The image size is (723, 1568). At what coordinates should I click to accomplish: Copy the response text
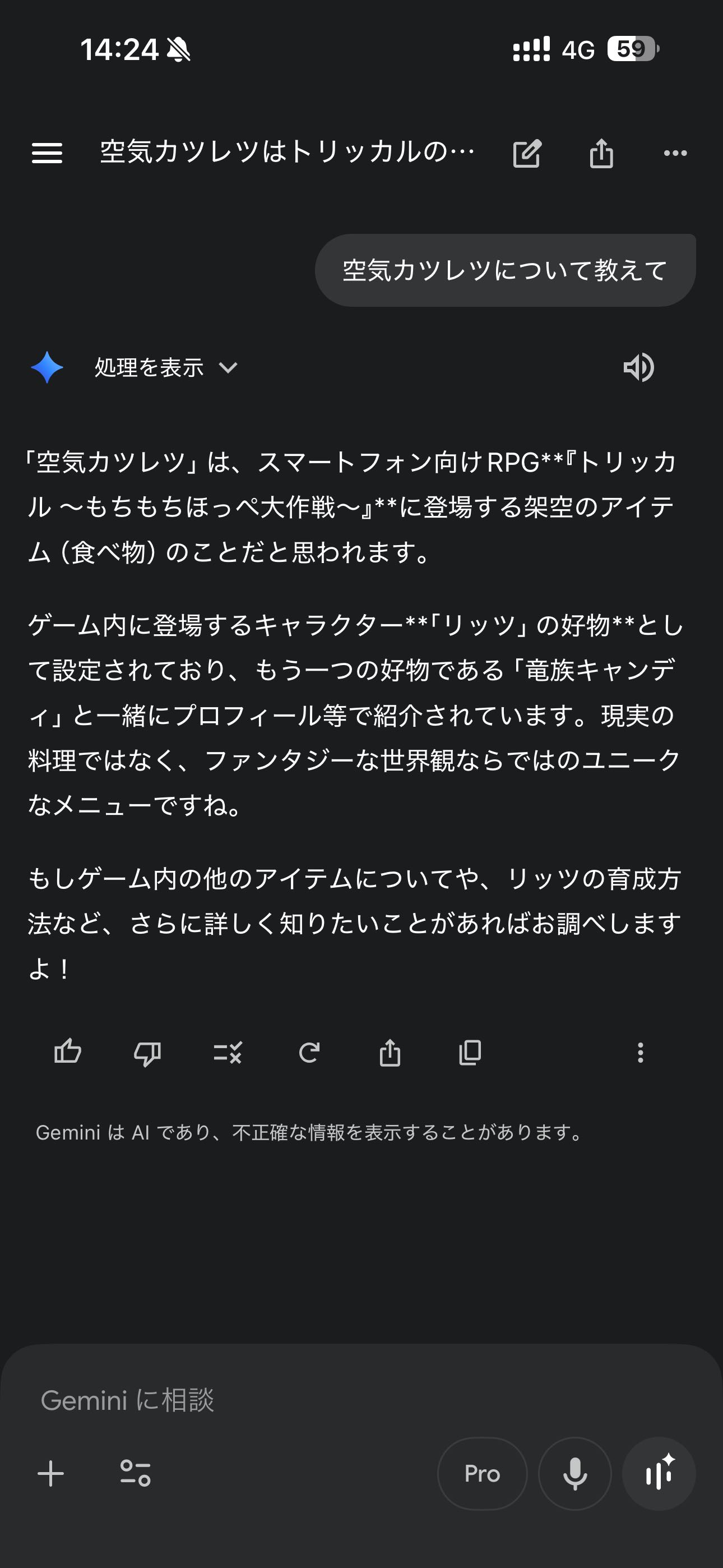click(x=470, y=1052)
